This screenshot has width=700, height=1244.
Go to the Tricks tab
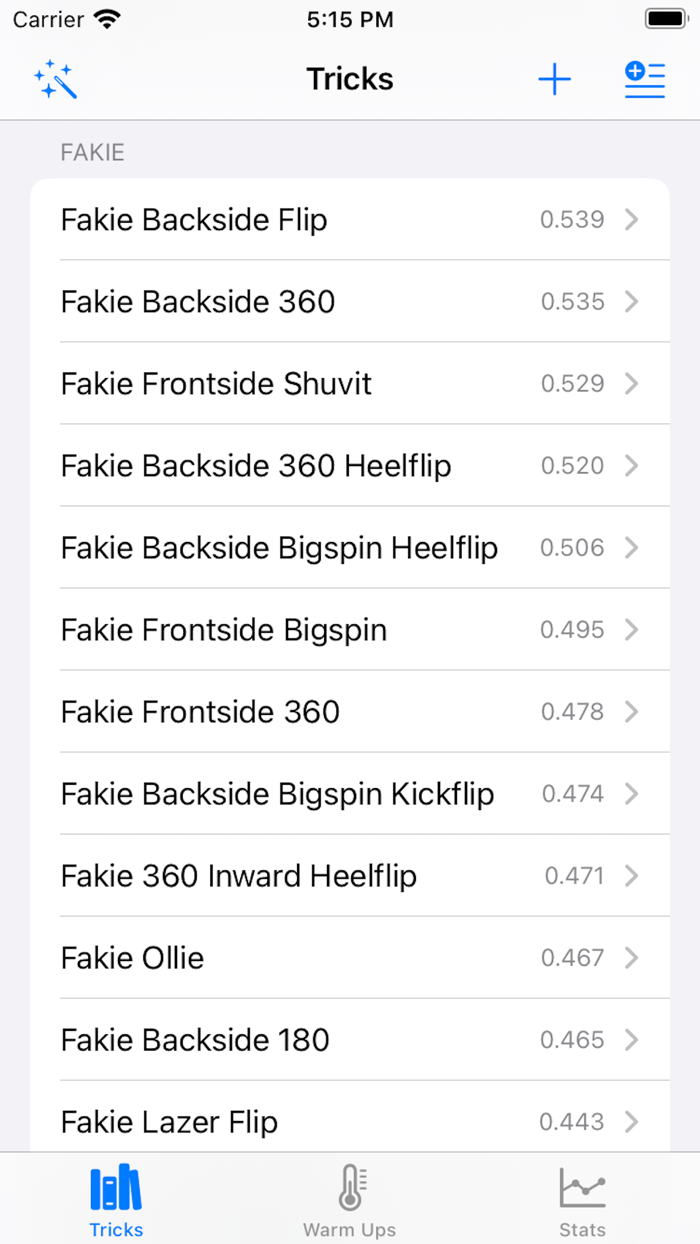116,1201
